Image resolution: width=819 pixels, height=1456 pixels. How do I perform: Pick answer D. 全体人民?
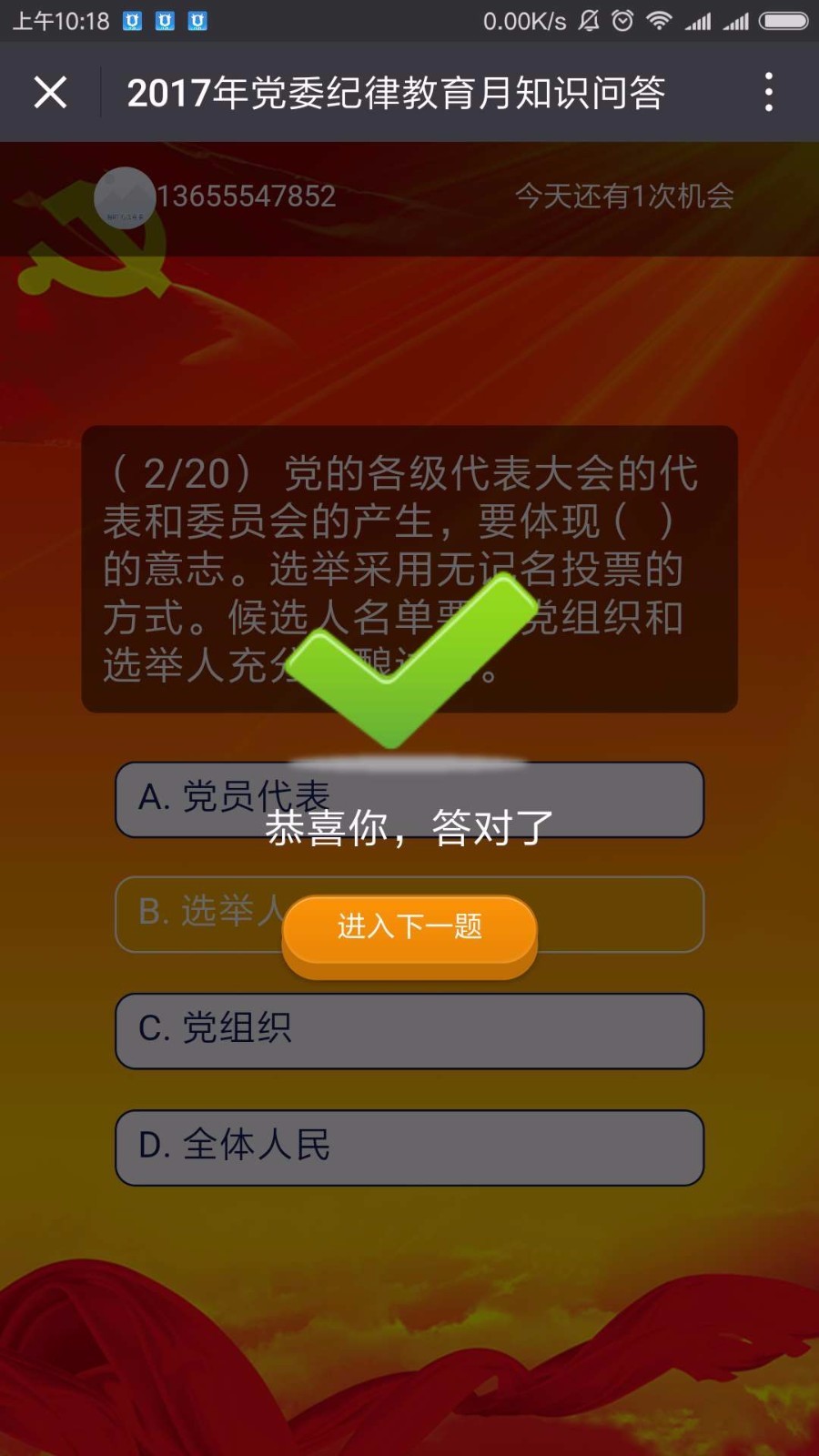click(x=409, y=1147)
